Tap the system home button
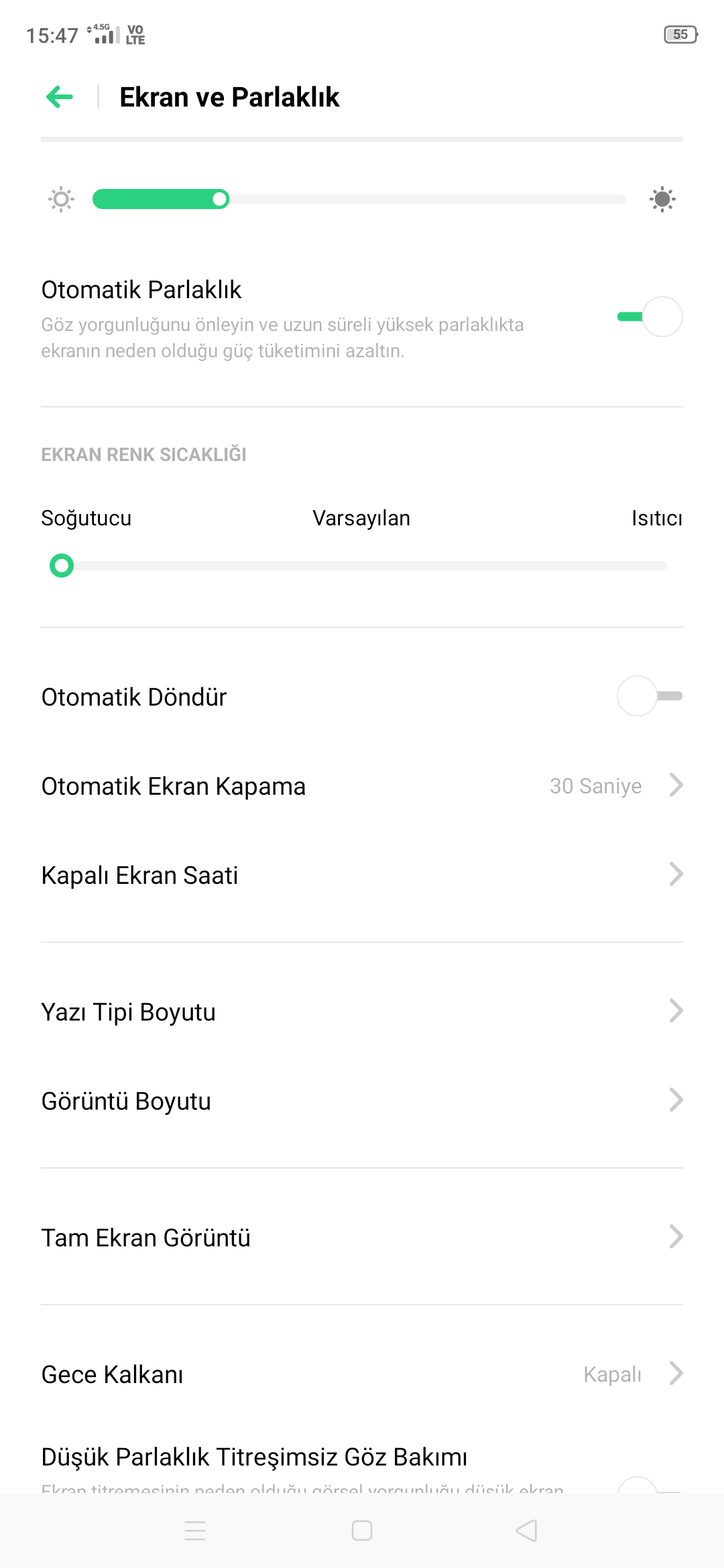The height and width of the screenshot is (1568, 724). 362,1530
